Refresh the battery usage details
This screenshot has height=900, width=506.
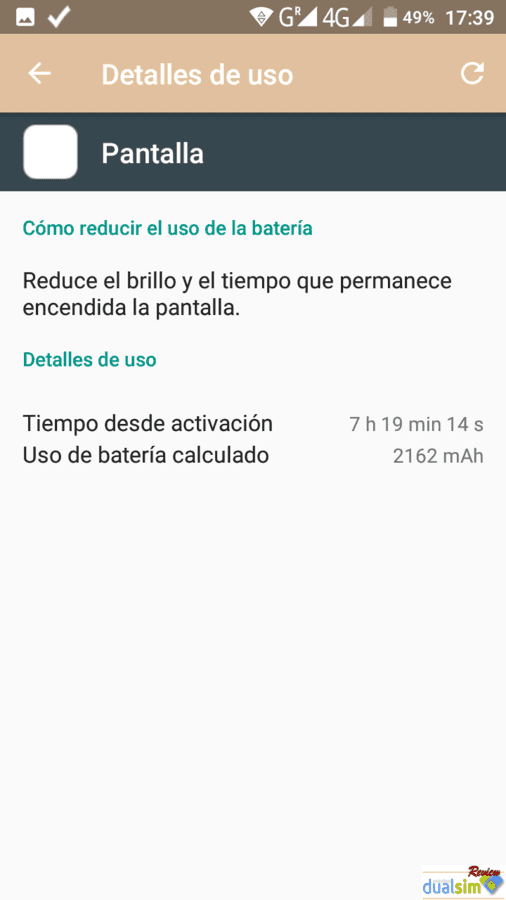(472, 73)
